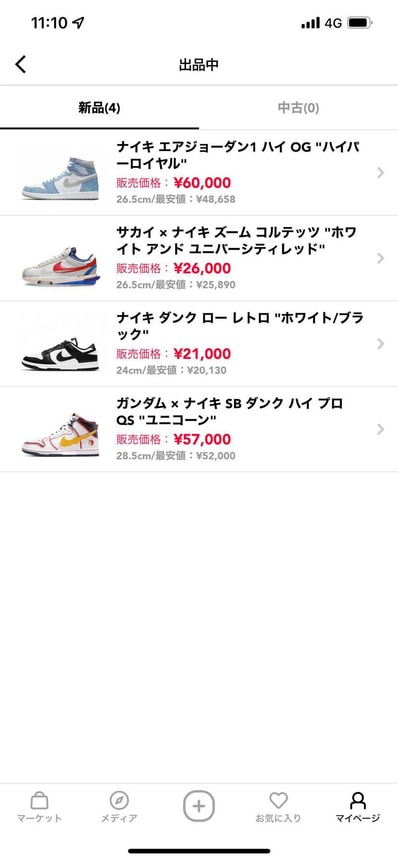Switch to the 中古(0) tab
The height and width of the screenshot is (861, 398).
(298, 108)
